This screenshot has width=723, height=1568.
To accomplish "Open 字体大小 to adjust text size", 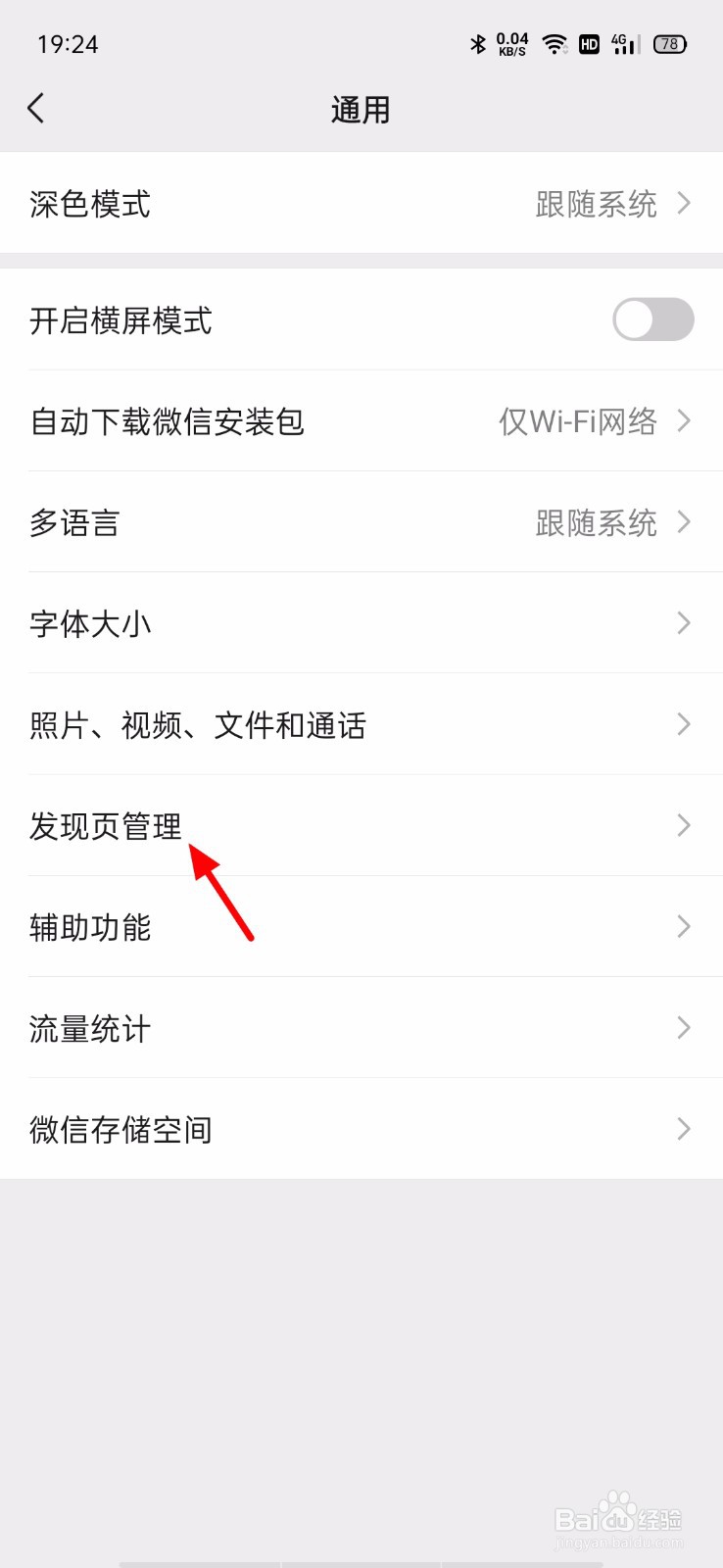I will [x=361, y=623].
